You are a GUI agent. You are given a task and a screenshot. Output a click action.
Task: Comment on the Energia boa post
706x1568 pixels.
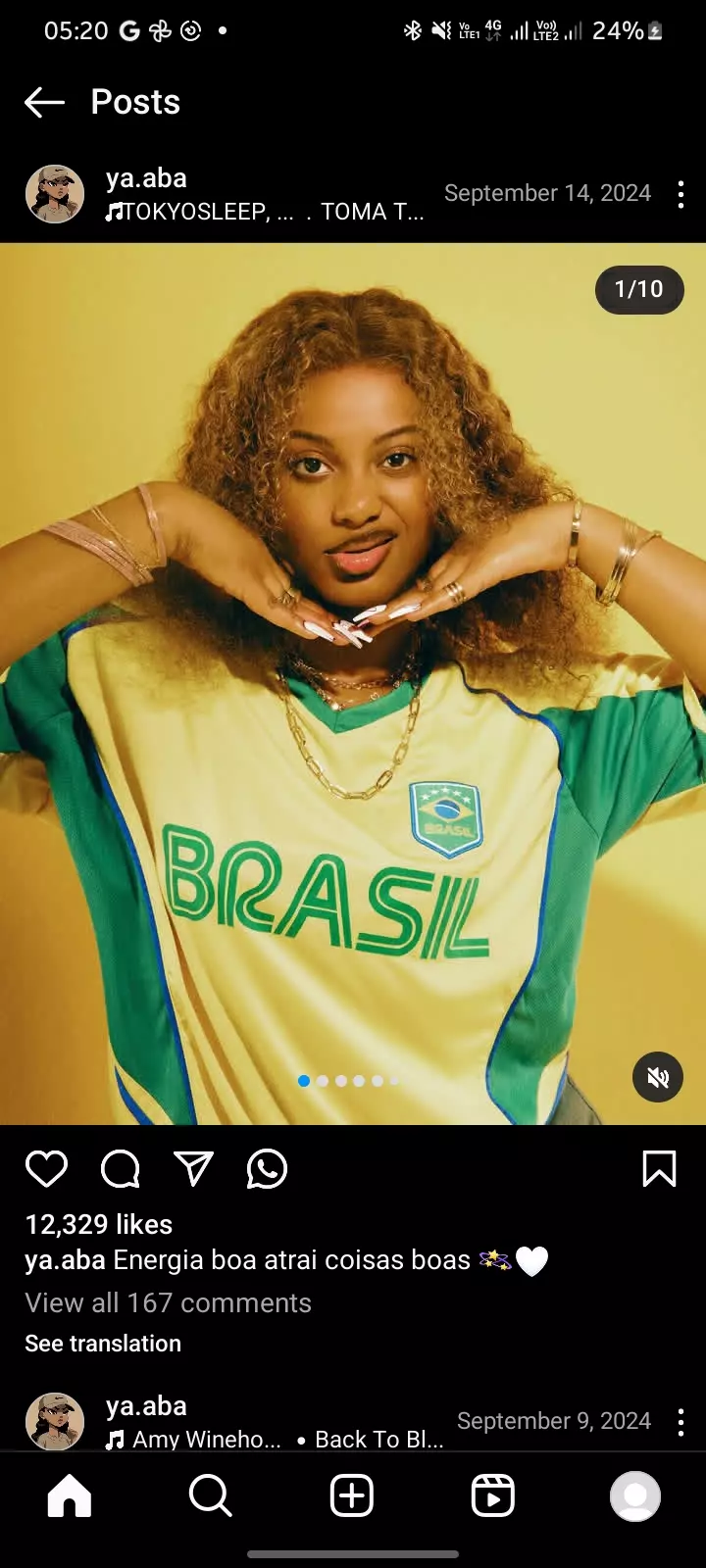click(x=121, y=1169)
